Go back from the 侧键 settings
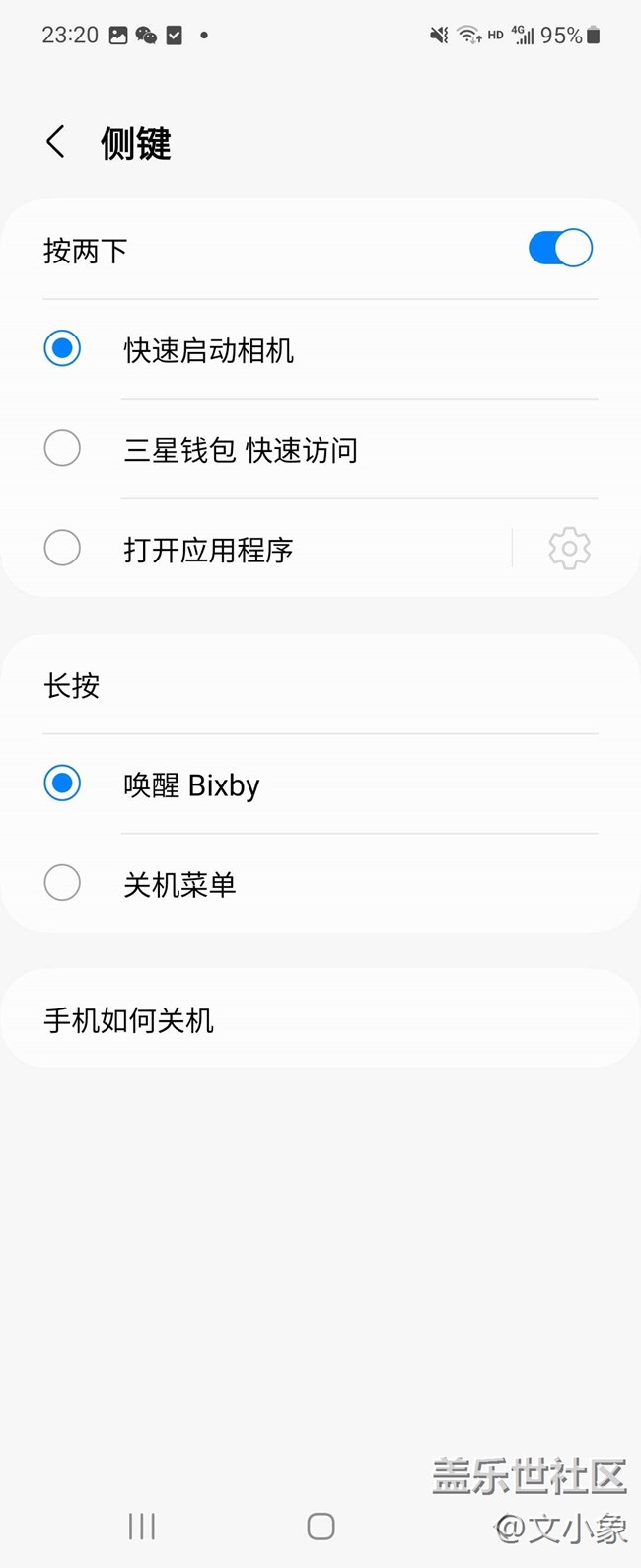Viewport: 641px width, 1568px height. click(56, 142)
